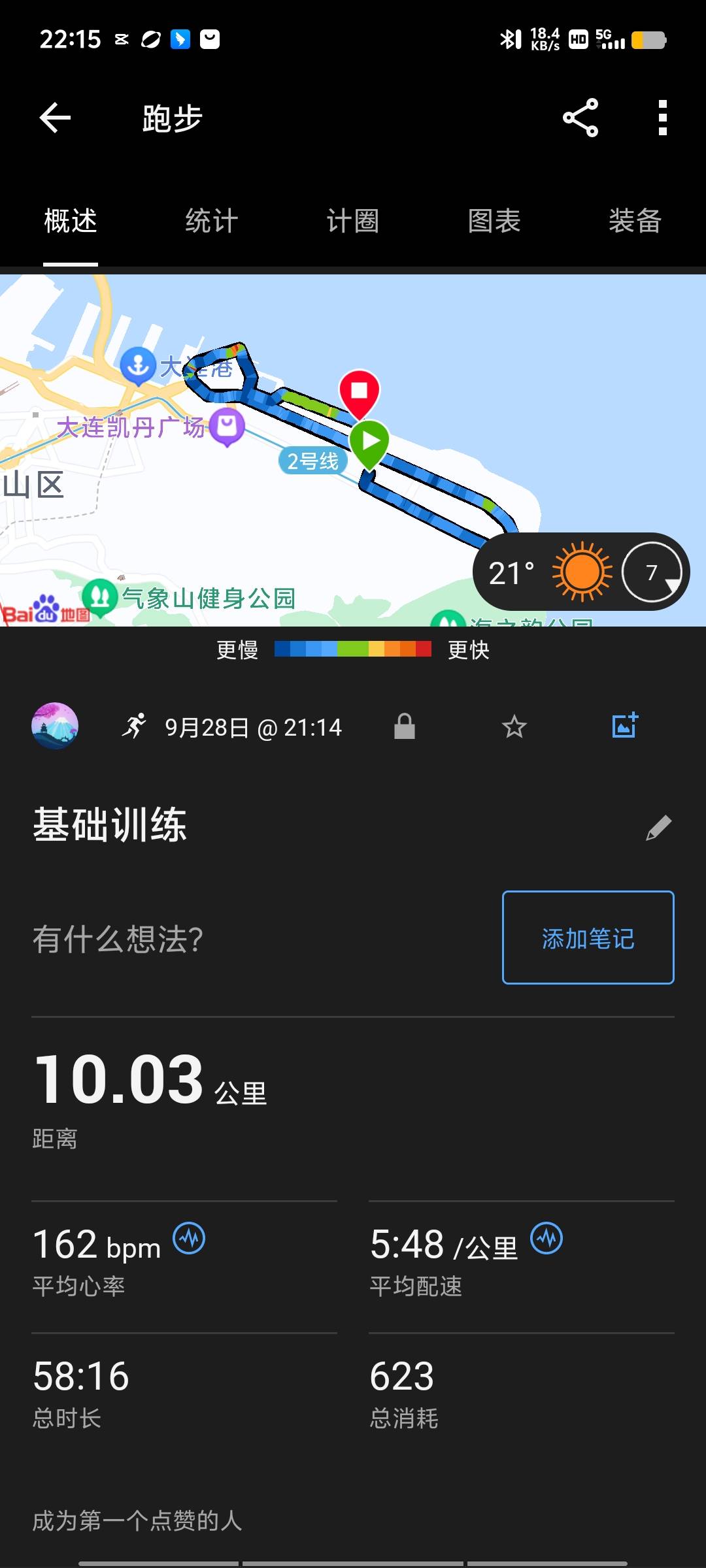Toggle the privacy lock setting
The image size is (706, 1568).
tap(405, 725)
